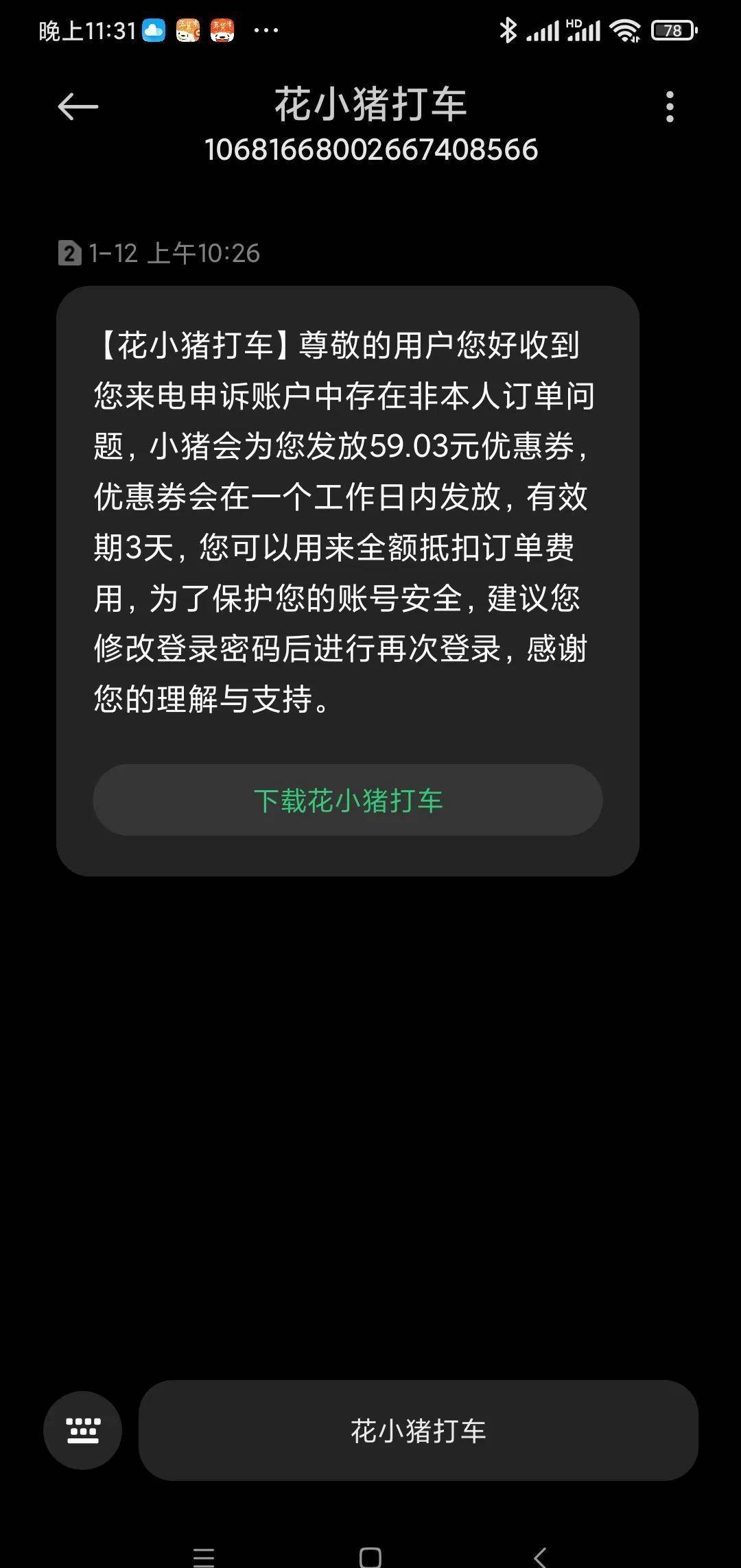
Task: Tap the back arrow to exit conversation
Action: (78, 106)
